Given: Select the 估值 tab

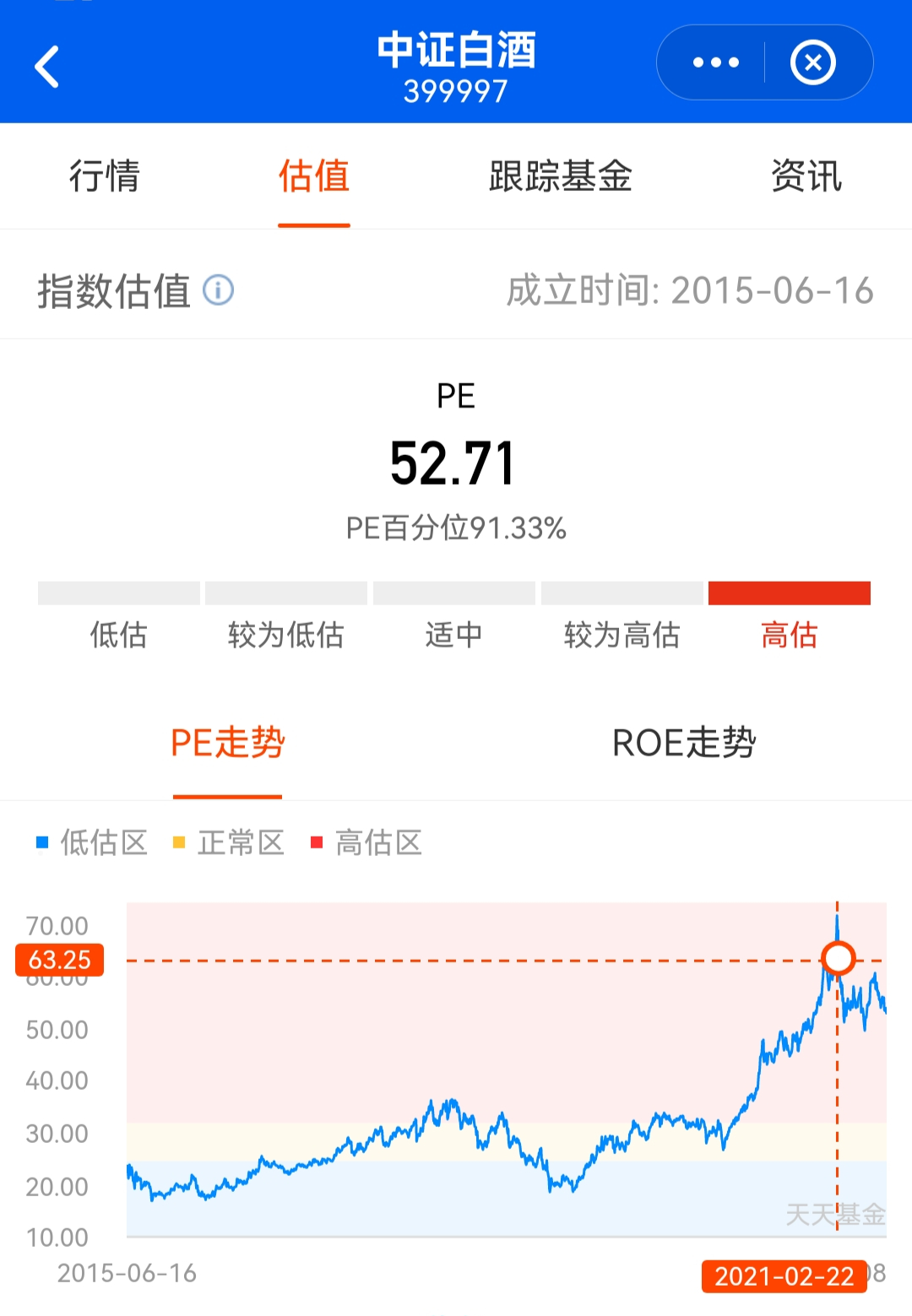Looking at the screenshot, I should coord(314,176).
